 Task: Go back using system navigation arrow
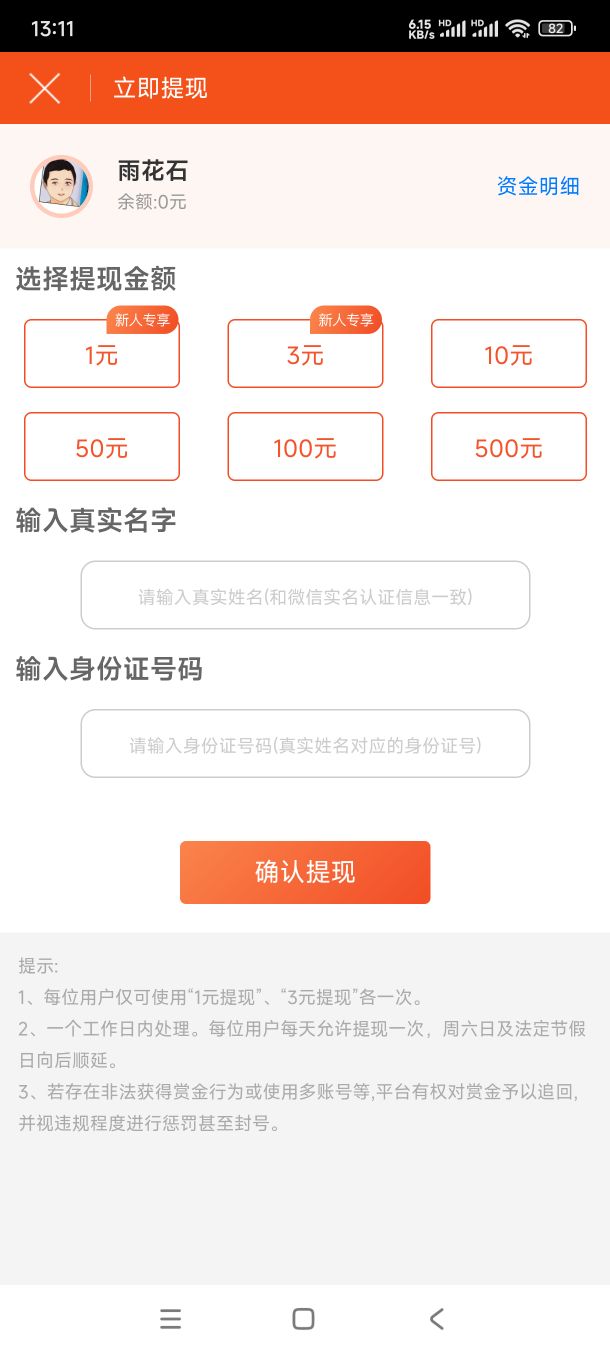tap(436, 1319)
